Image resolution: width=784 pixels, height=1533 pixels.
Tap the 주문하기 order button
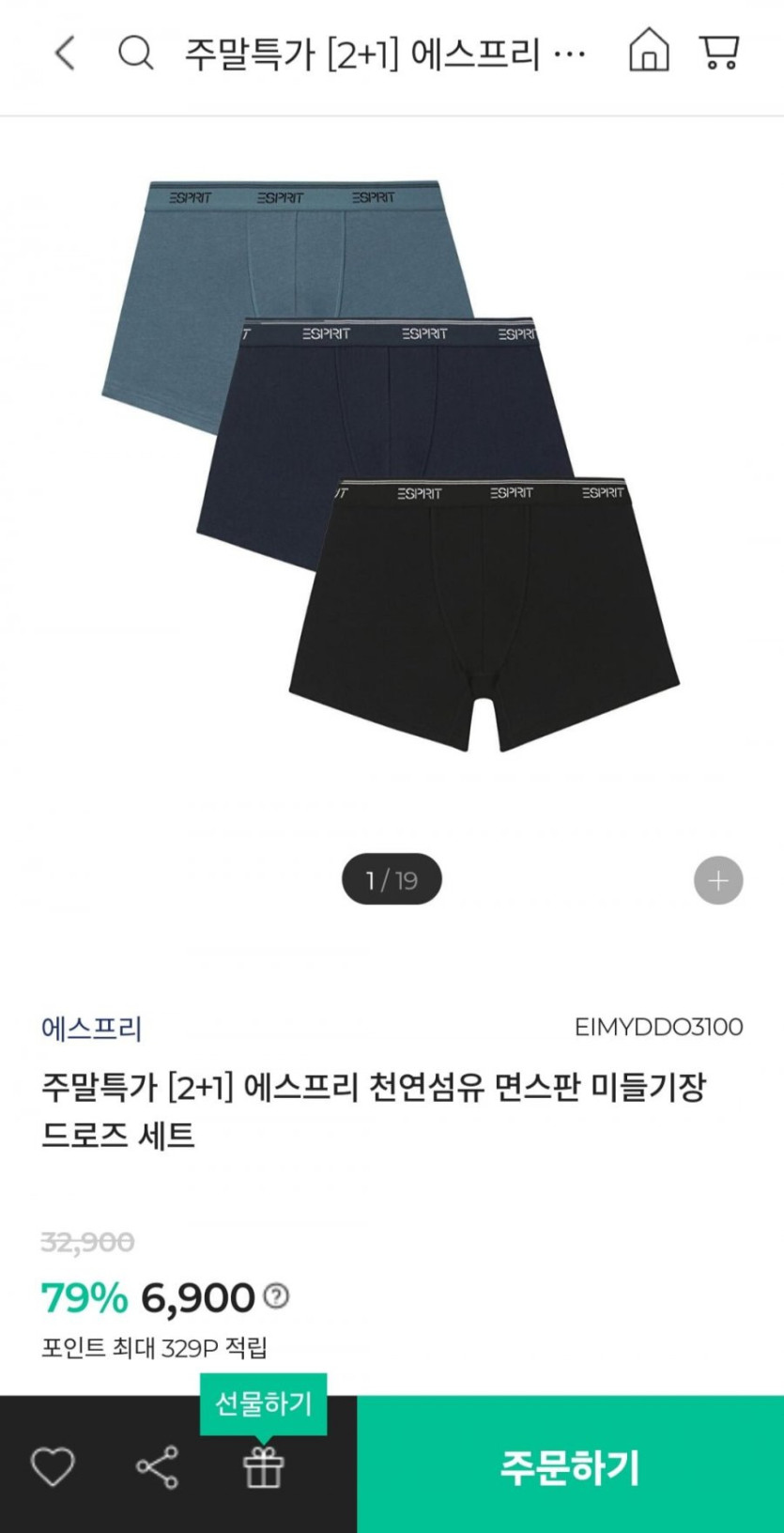pos(570,1466)
